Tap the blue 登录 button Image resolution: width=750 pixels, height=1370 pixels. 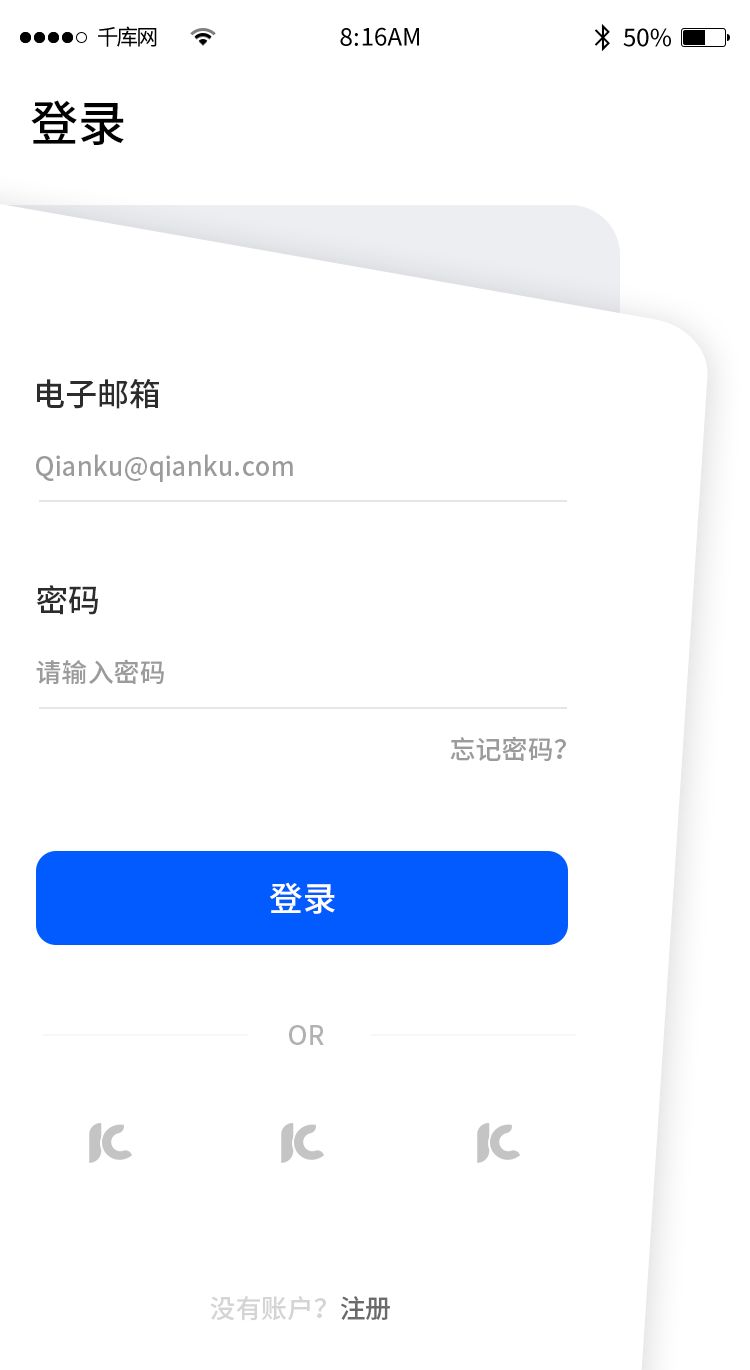click(302, 898)
